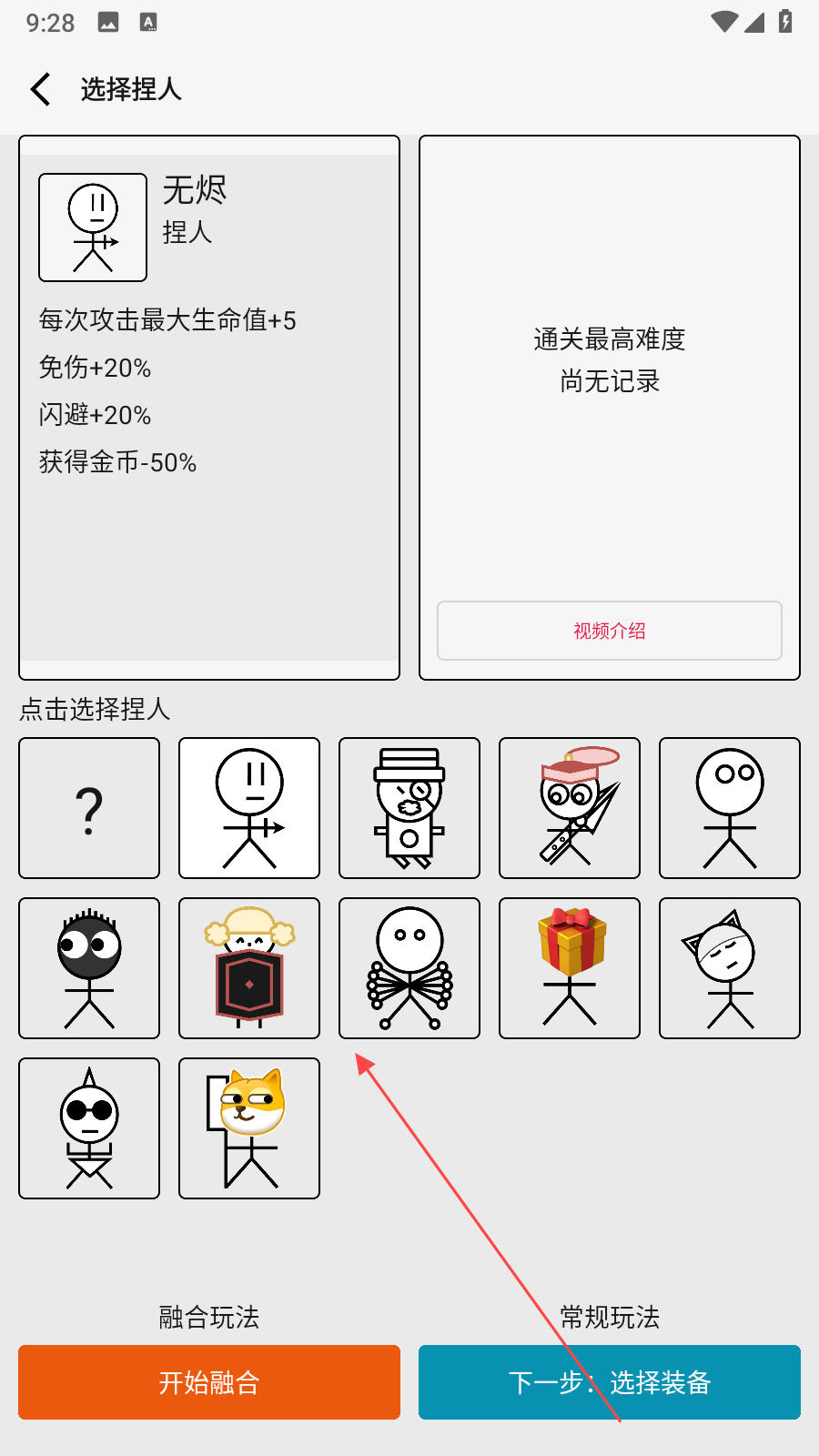Viewport: 819px width, 1456px height.
Task: Select the 无烬 stickman character icon
Action: 248,807
